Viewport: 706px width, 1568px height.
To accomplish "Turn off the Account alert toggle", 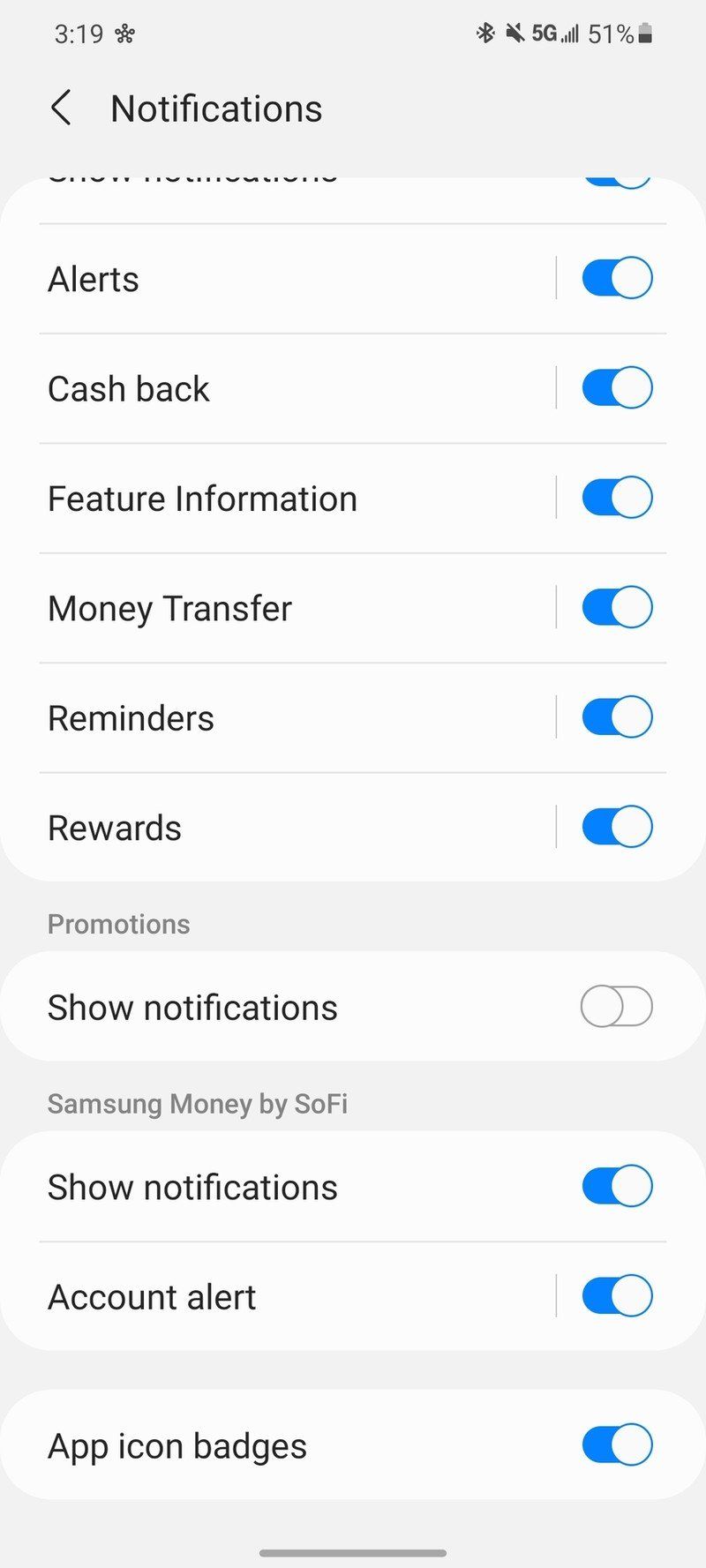I will [616, 1294].
